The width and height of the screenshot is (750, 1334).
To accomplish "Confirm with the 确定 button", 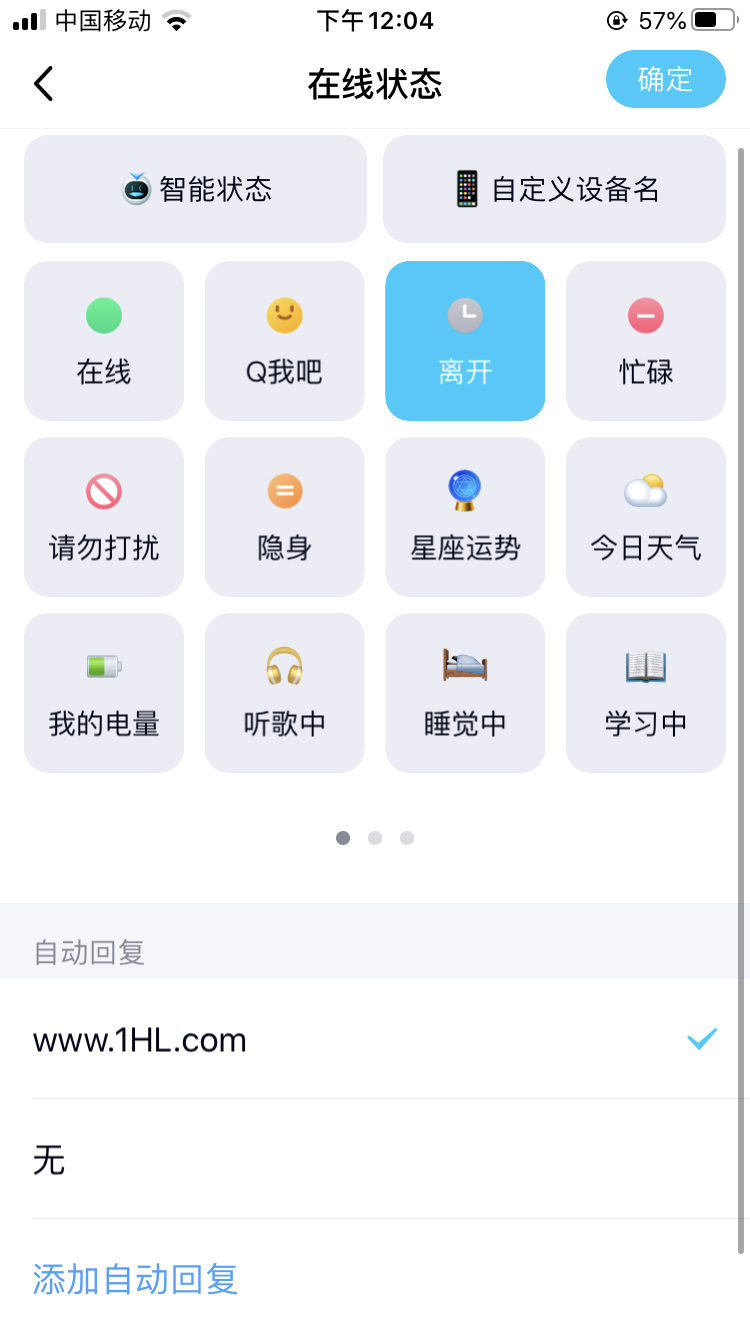I will (x=666, y=79).
